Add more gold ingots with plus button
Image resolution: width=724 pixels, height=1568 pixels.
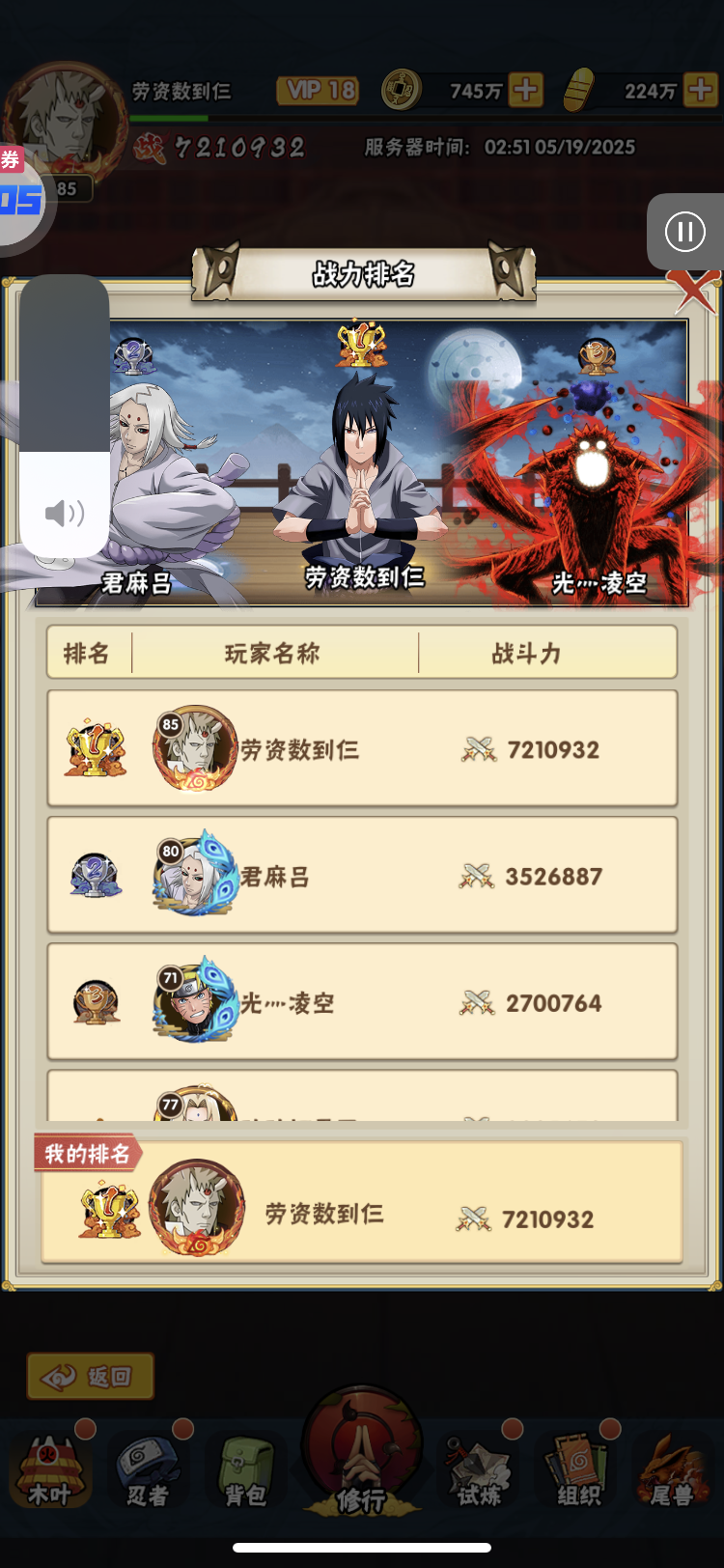pos(701,91)
